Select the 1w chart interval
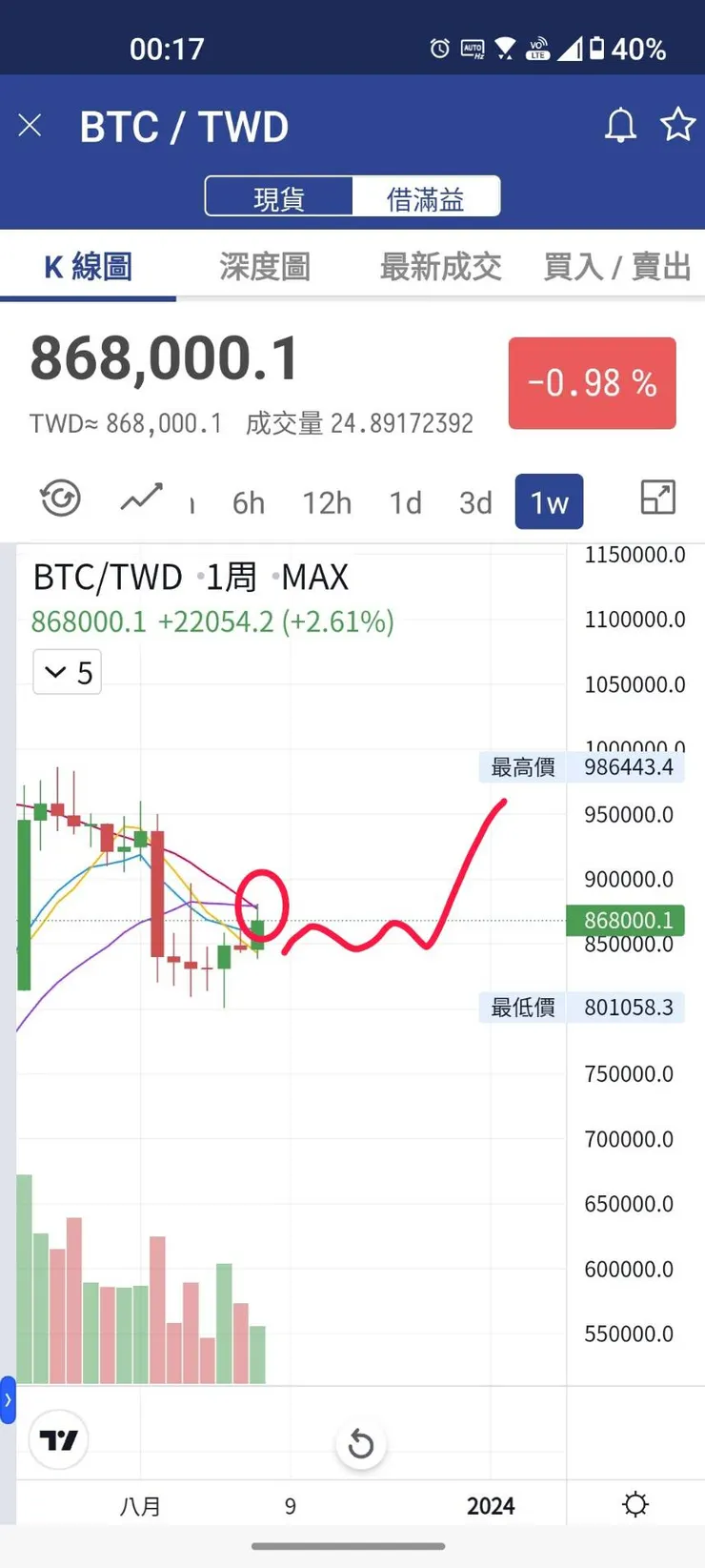This screenshot has height=1568, width=705. [549, 502]
